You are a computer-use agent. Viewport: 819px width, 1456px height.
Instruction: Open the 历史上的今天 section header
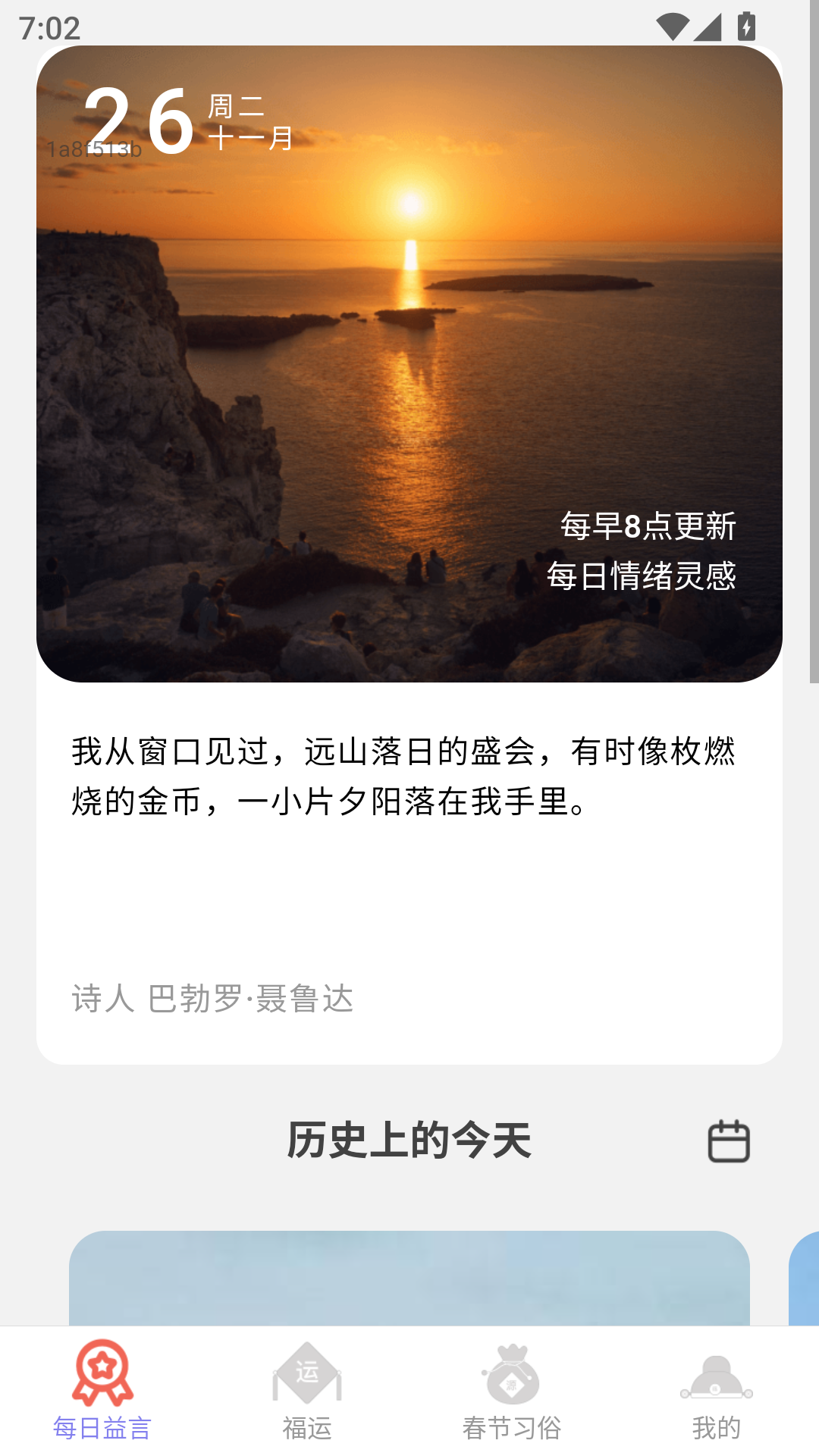coord(409,1140)
